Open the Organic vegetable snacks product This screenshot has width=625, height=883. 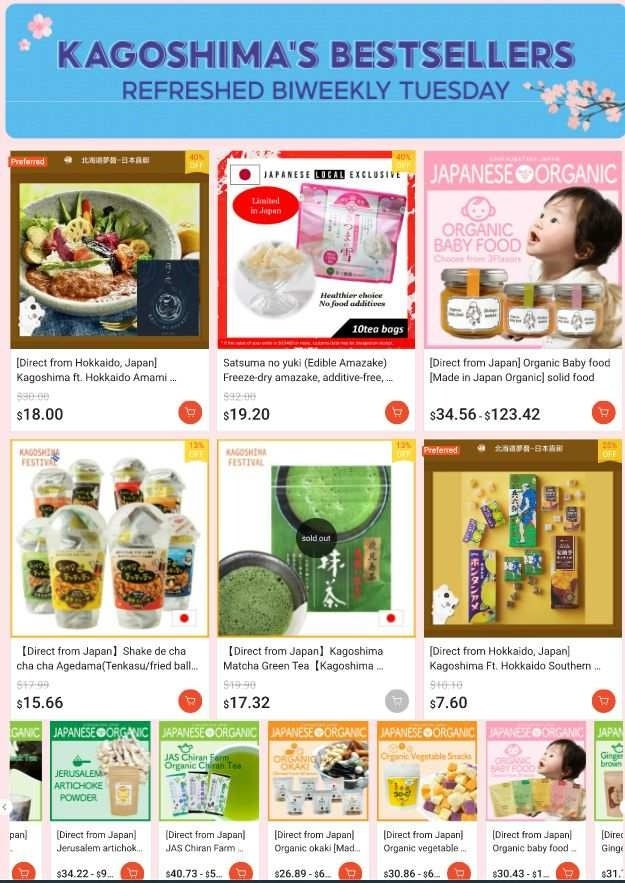click(427, 771)
